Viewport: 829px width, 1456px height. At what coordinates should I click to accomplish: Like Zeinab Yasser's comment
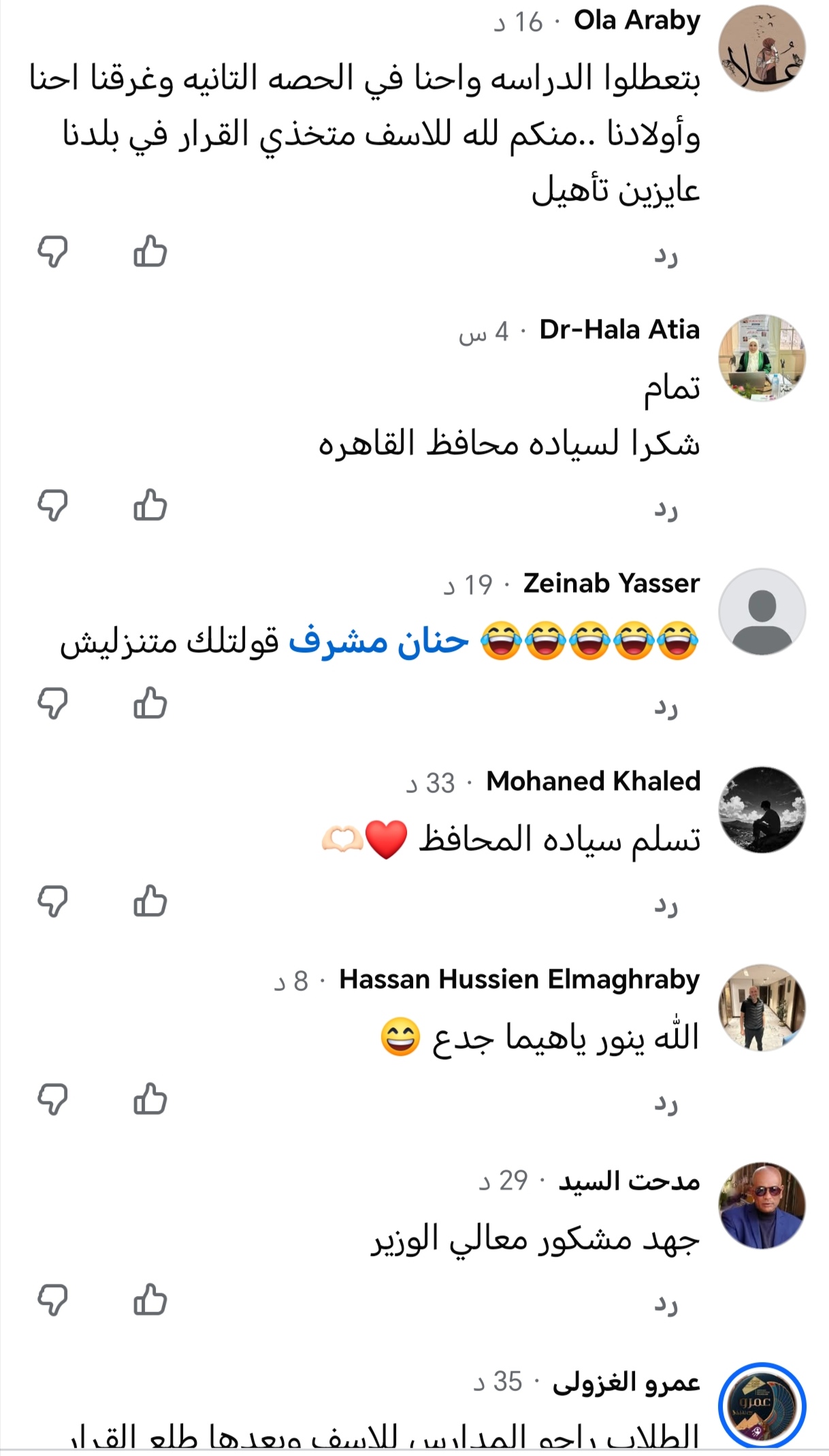coord(150,703)
